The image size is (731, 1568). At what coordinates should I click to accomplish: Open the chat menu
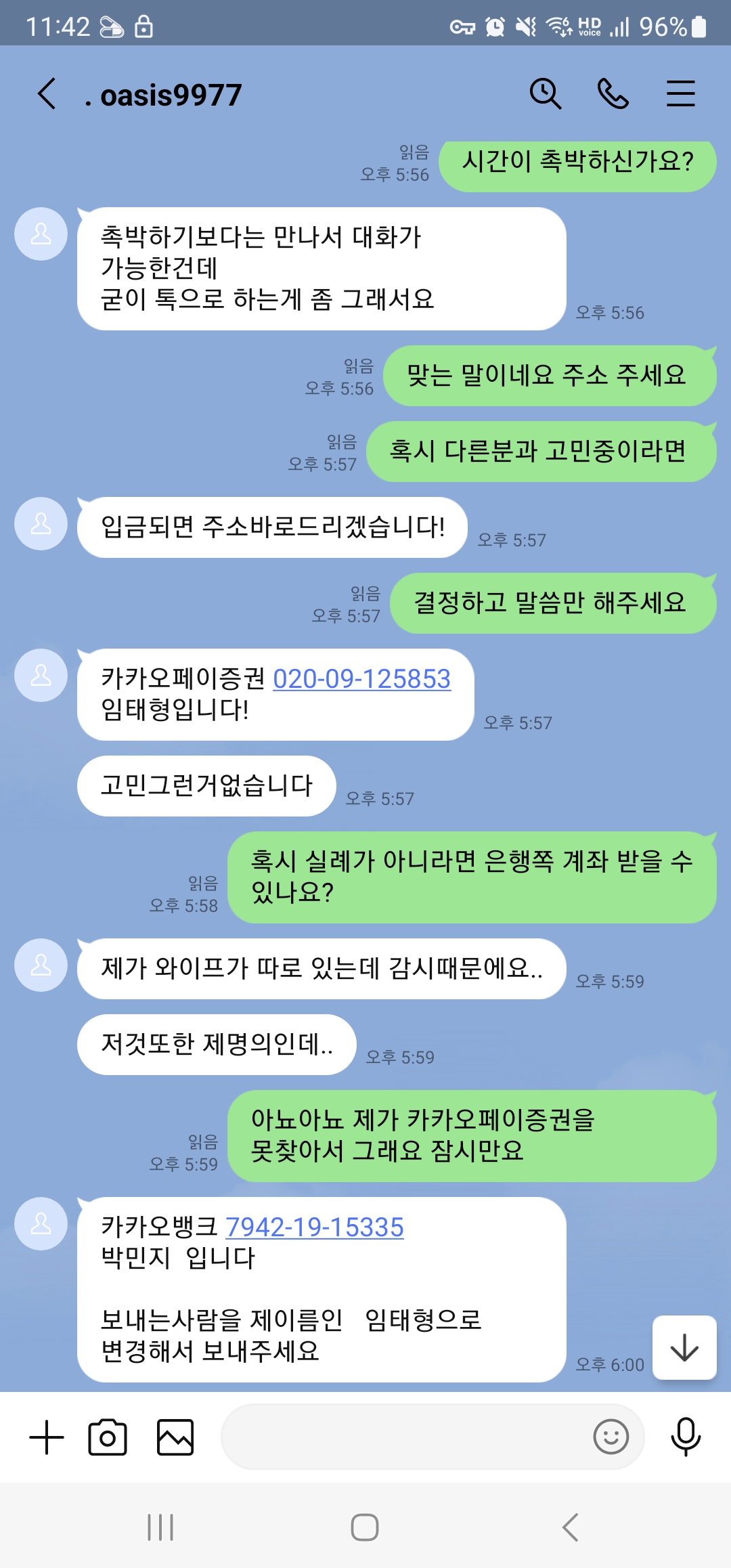click(680, 93)
